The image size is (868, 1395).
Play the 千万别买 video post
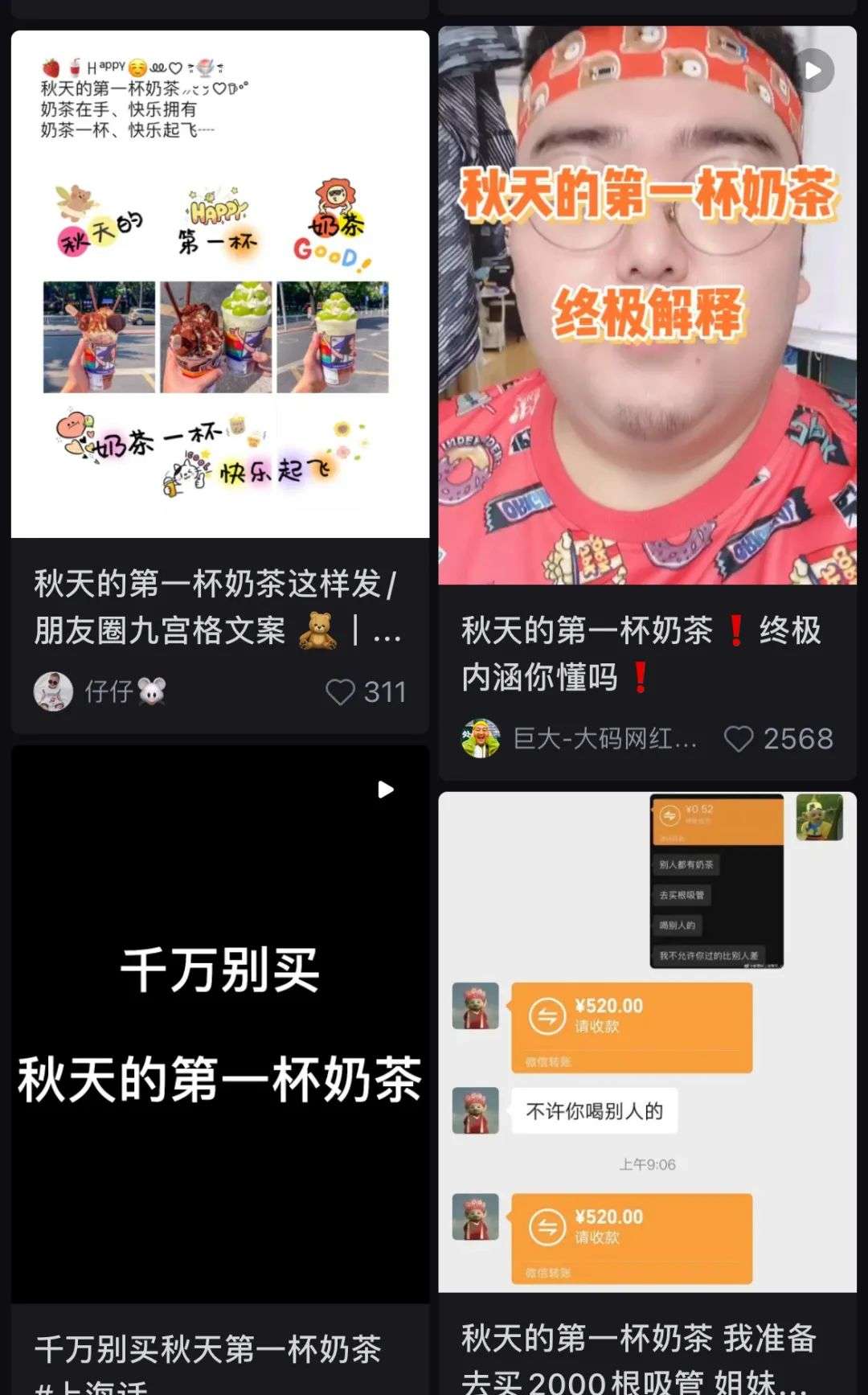(x=219, y=1023)
